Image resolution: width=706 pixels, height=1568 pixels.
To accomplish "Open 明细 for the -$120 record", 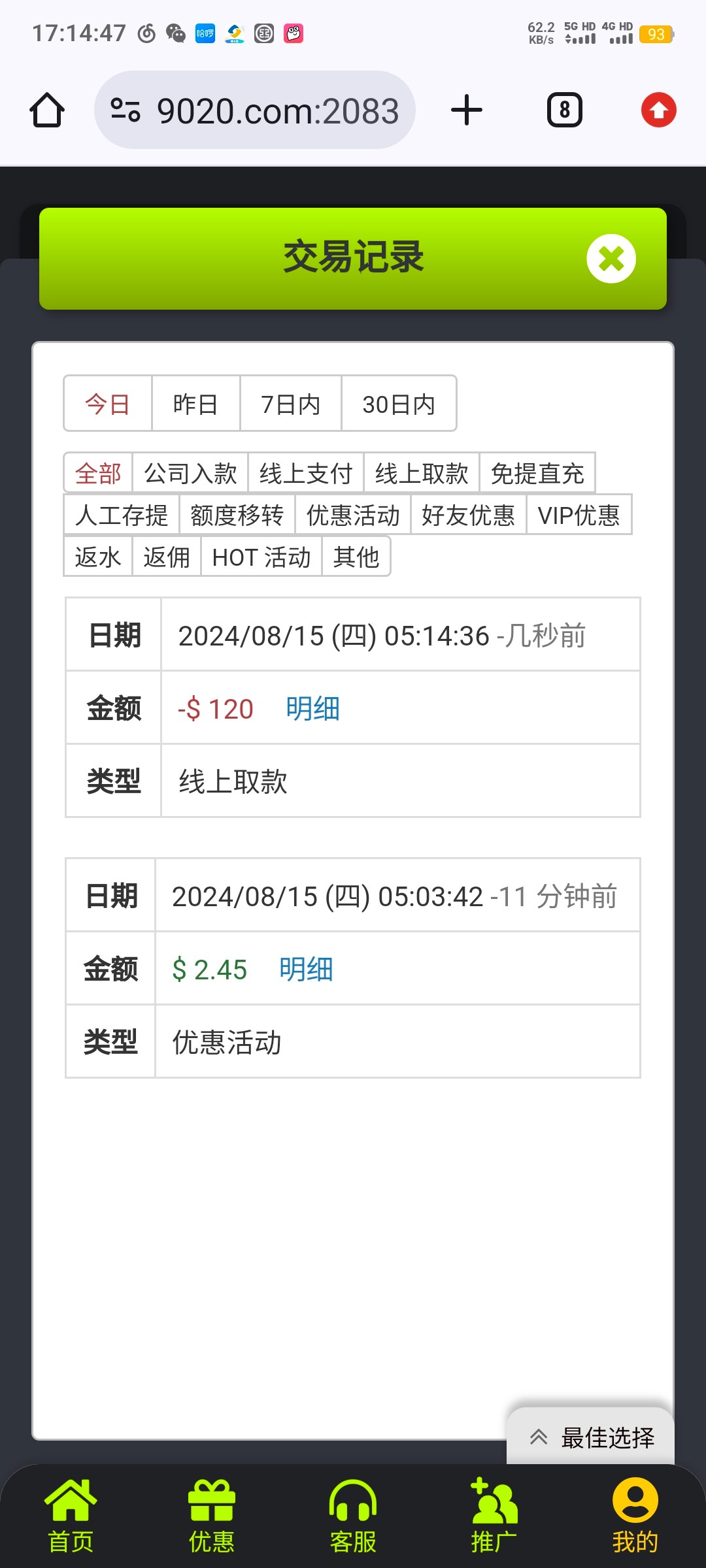I will click(x=312, y=708).
